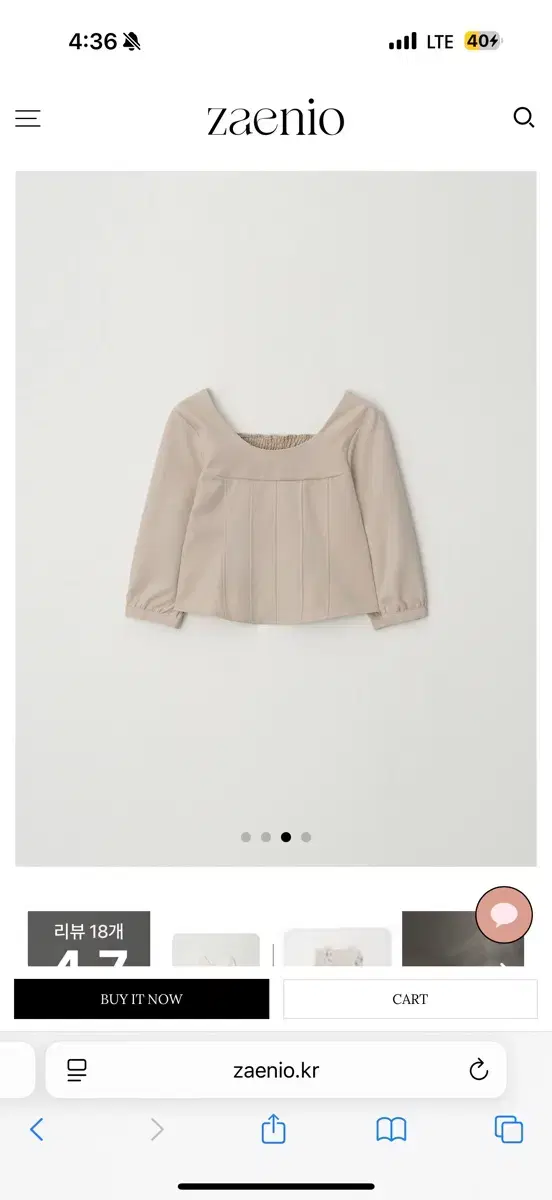Viewport: 552px width, 1200px height.
Task: Add the item to CART
Action: click(410, 999)
